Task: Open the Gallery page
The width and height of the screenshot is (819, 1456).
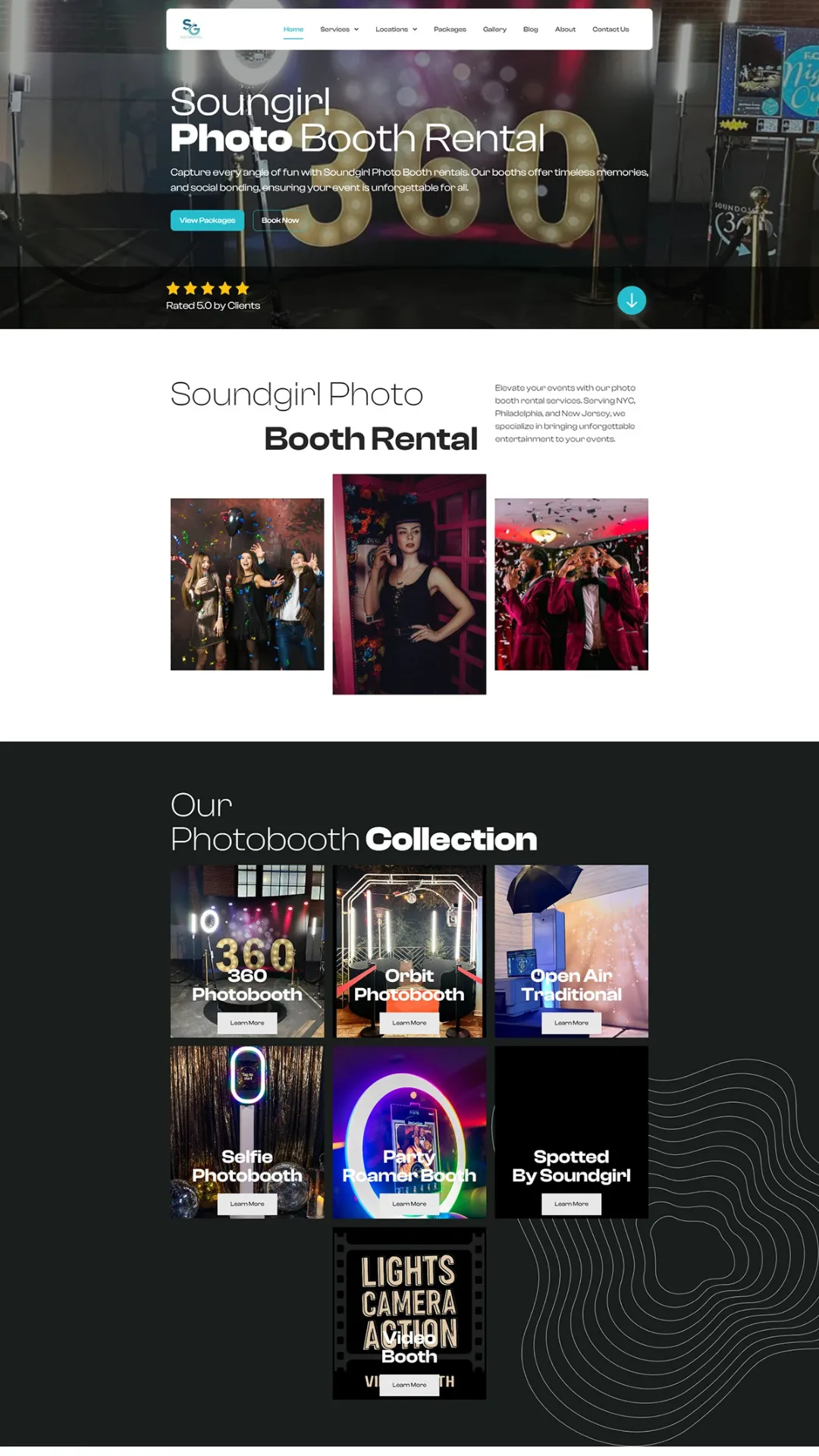Action: click(x=494, y=30)
